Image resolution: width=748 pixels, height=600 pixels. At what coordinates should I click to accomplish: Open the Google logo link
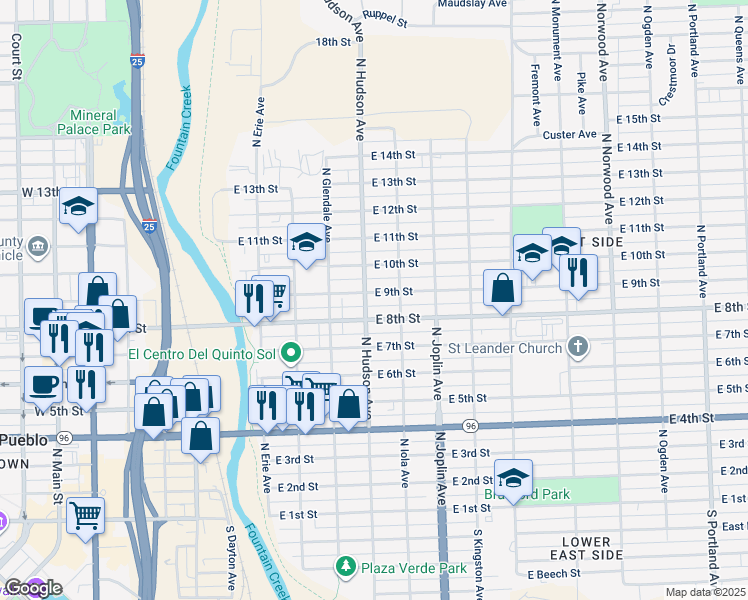(x=33, y=588)
